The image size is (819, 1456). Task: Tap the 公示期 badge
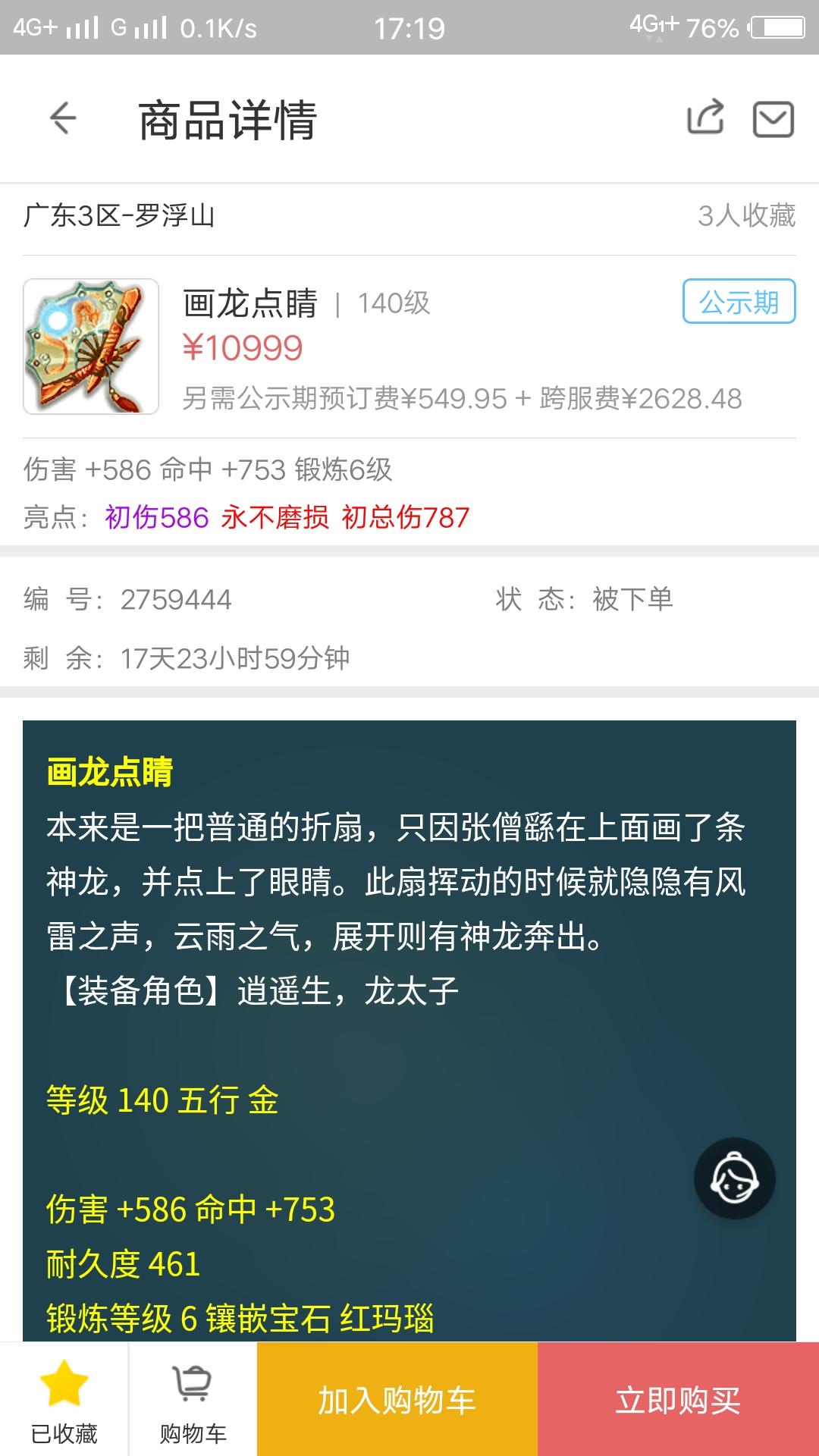pyautogui.click(x=739, y=302)
